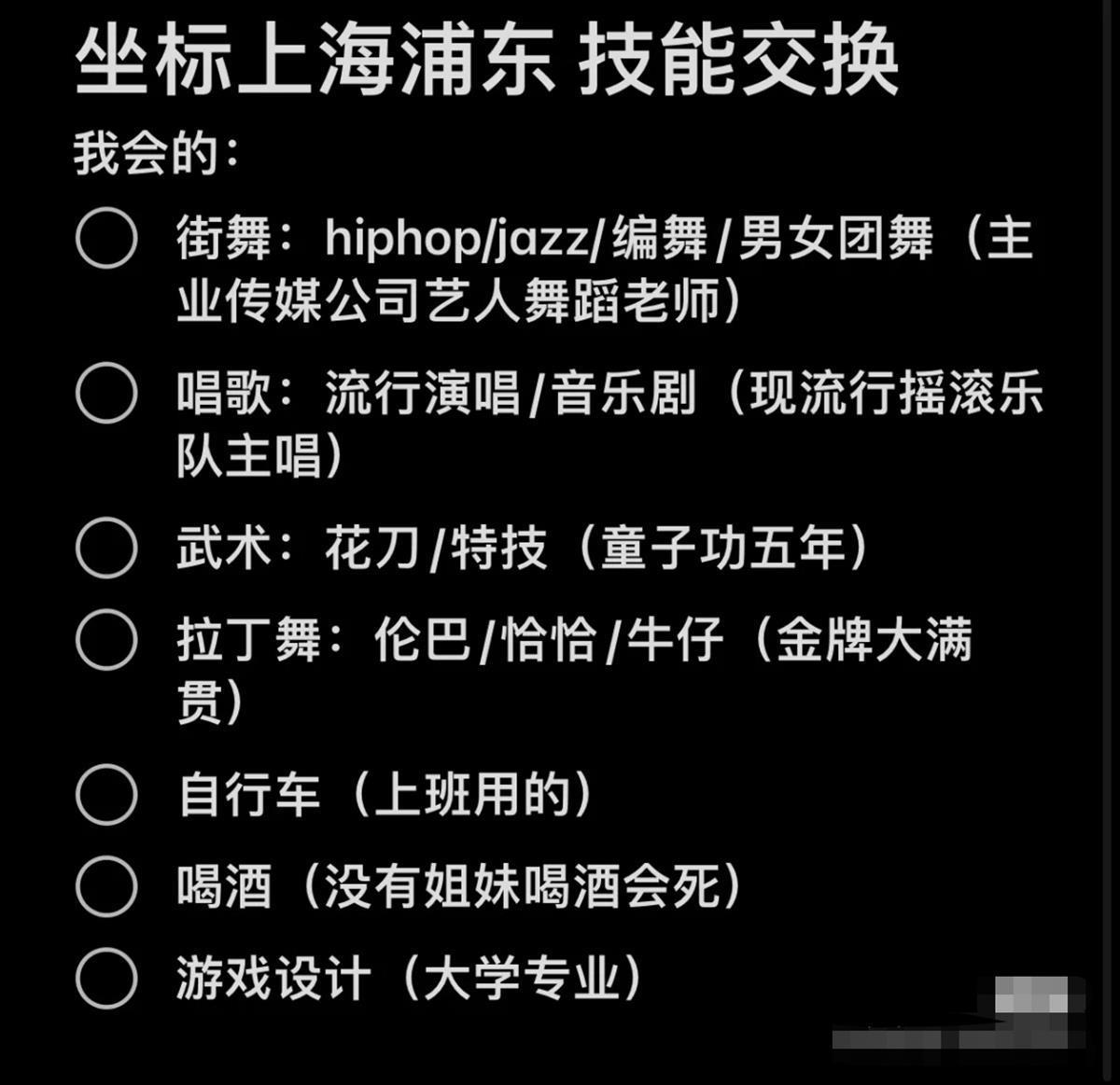Tick the 武术 花刀/特技 item
This screenshot has height=1085, width=1120.
(106, 548)
